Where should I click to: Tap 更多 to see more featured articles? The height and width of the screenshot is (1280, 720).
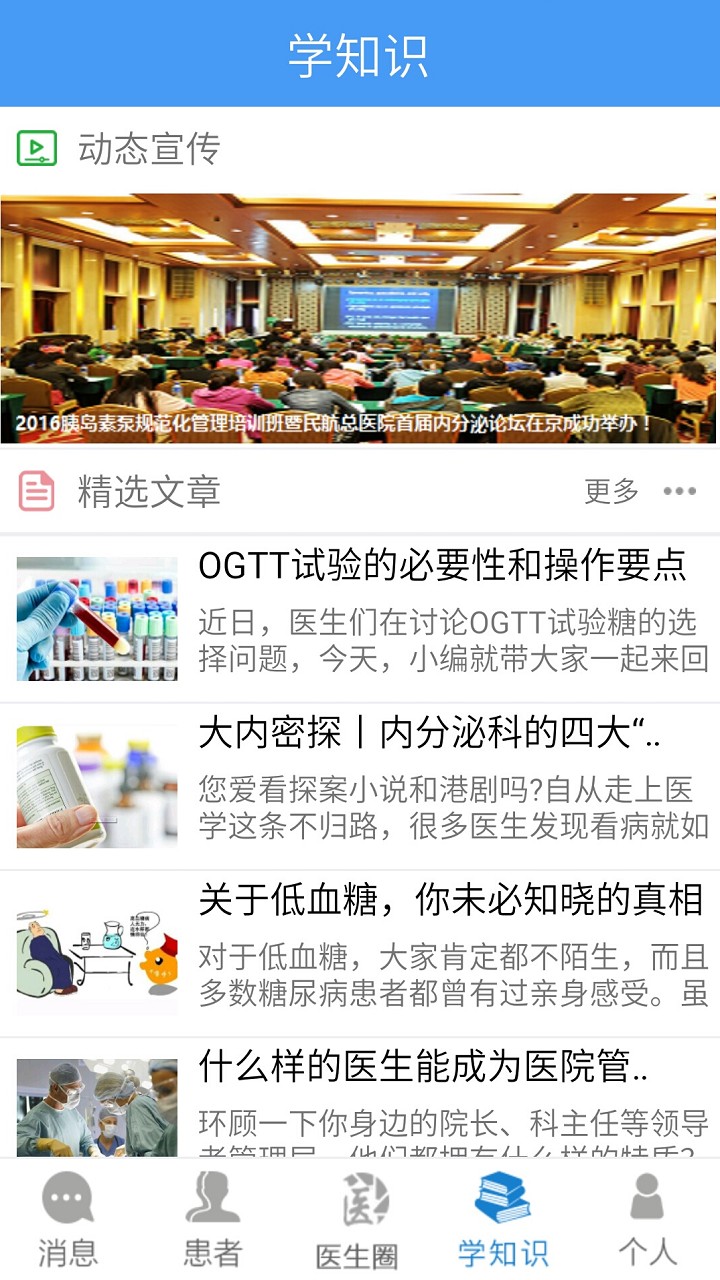(x=611, y=491)
